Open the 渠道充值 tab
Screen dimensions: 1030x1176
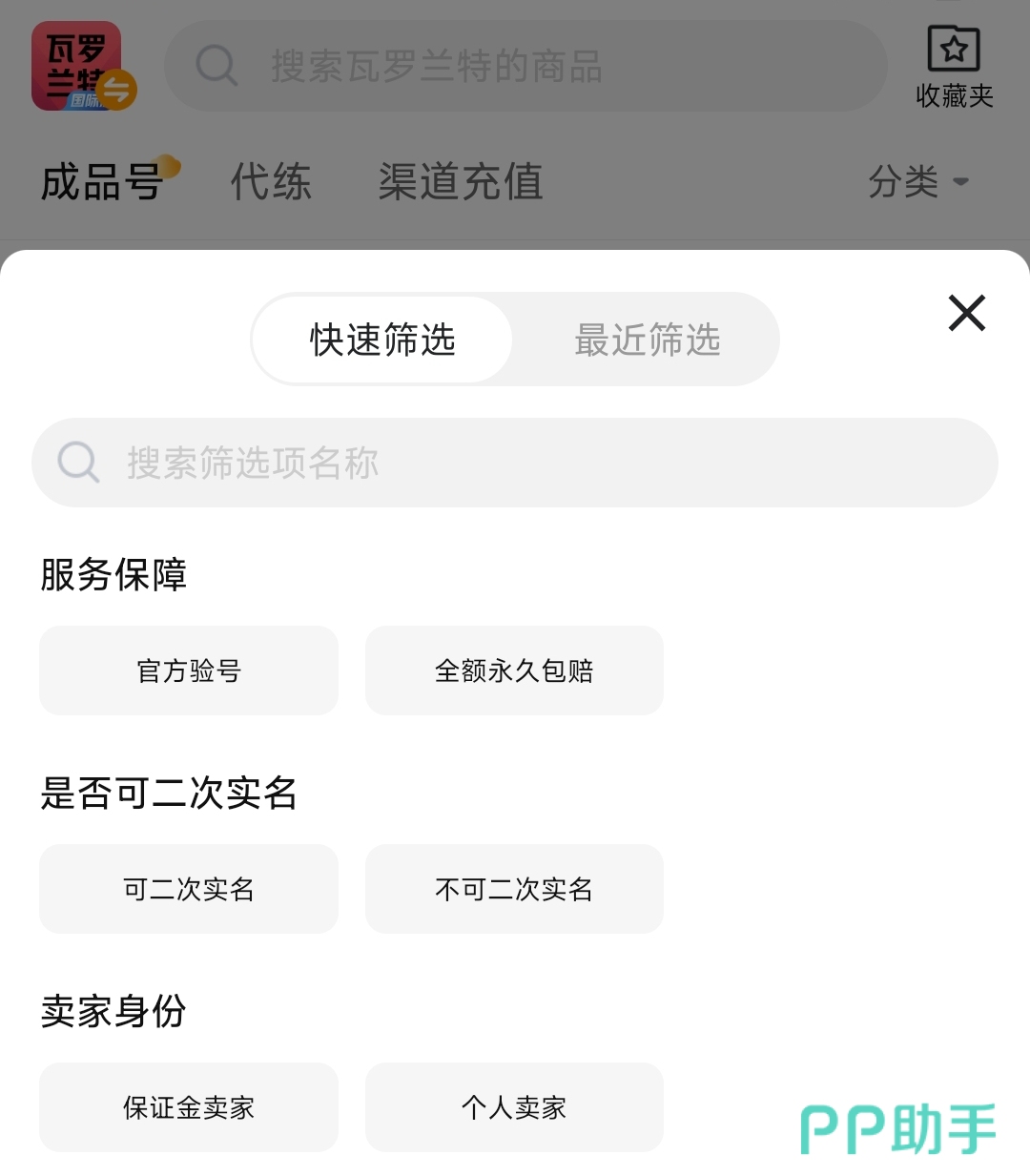point(461,181)
